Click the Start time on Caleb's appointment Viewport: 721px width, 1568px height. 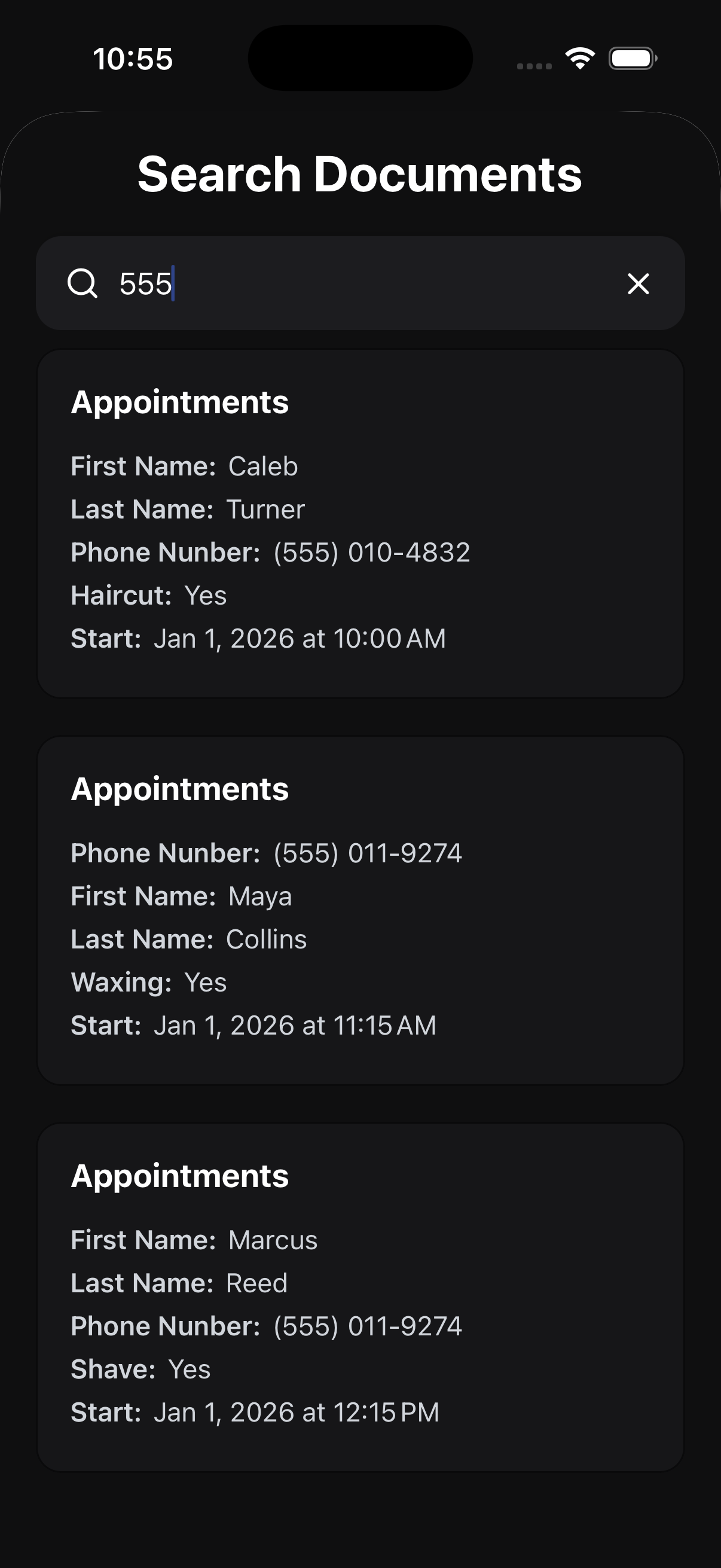[x=259, y=638]
